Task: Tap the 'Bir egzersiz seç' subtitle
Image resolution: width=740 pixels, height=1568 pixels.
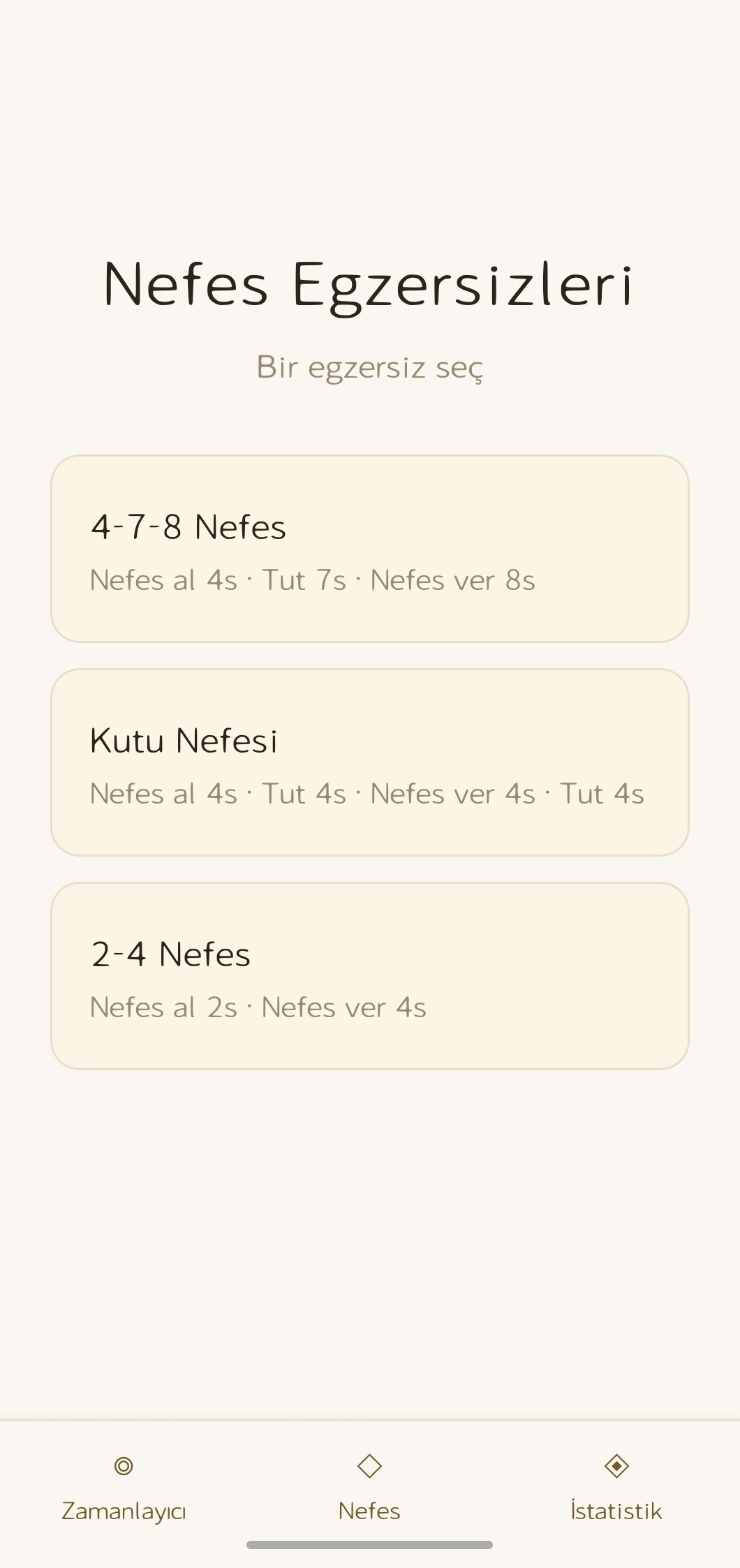Action: point(369,367)
